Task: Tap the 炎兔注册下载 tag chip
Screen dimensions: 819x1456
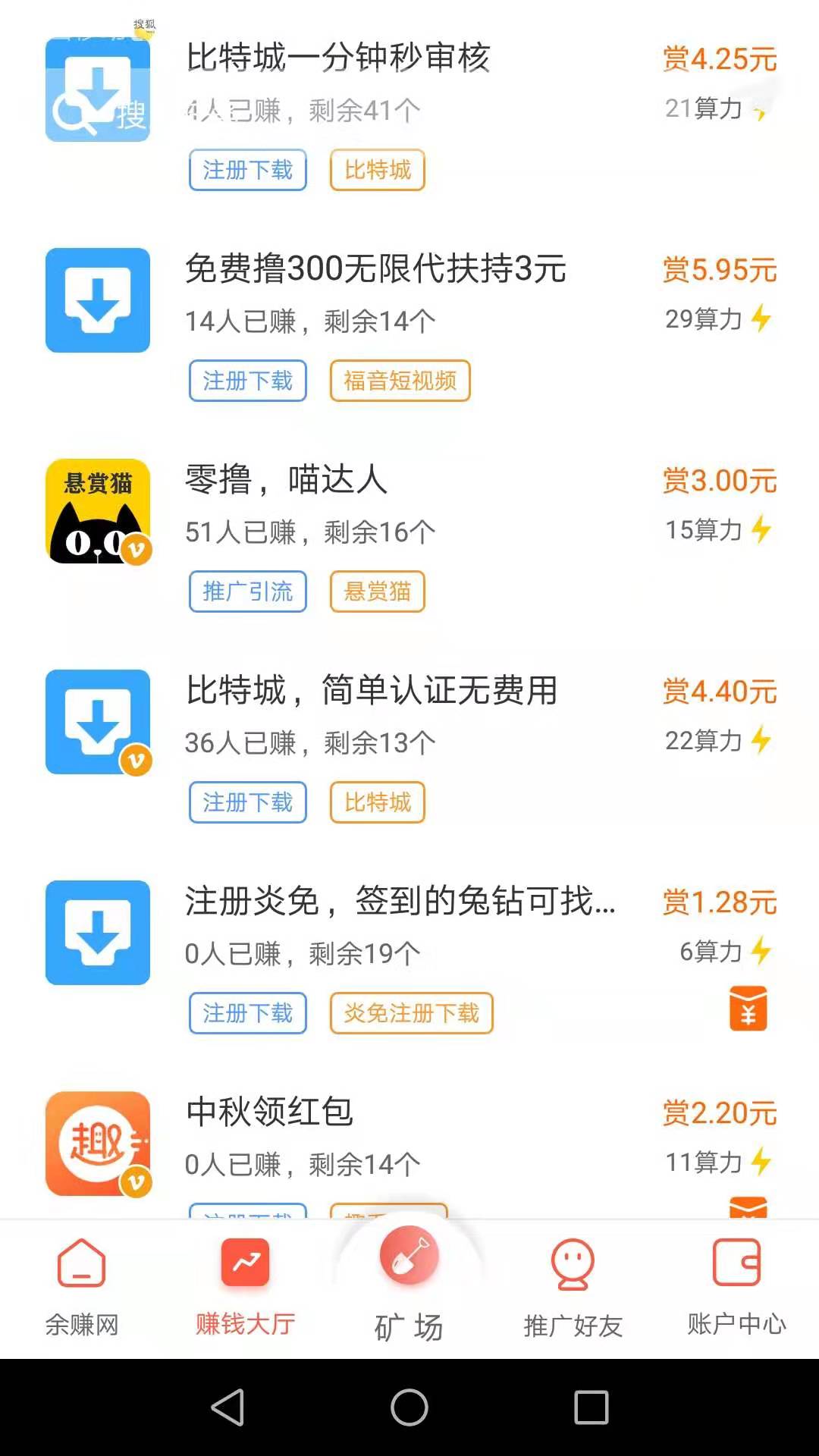Action: (x=411, y=1013)
